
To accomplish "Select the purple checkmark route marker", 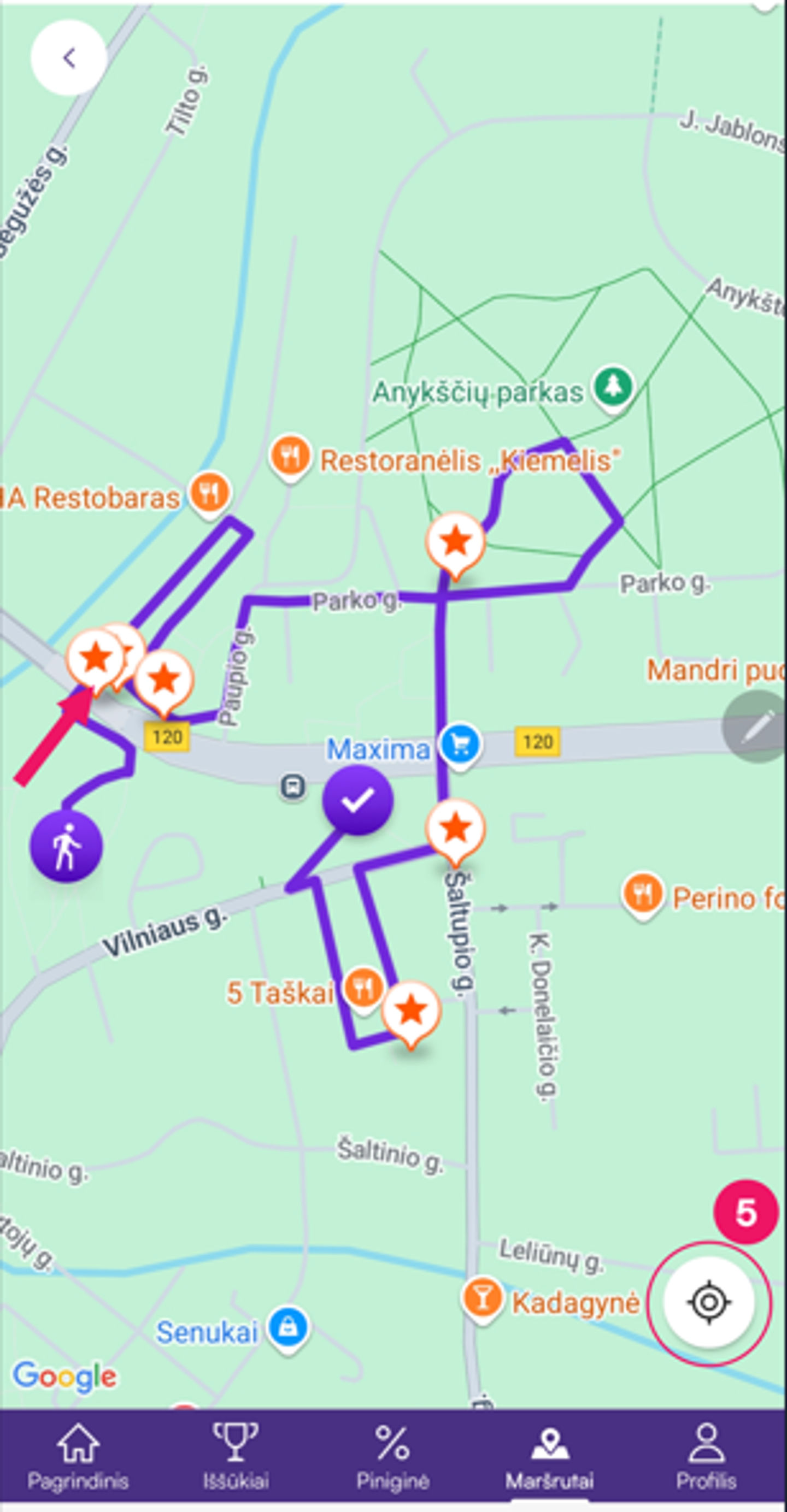I will (357, 800).
